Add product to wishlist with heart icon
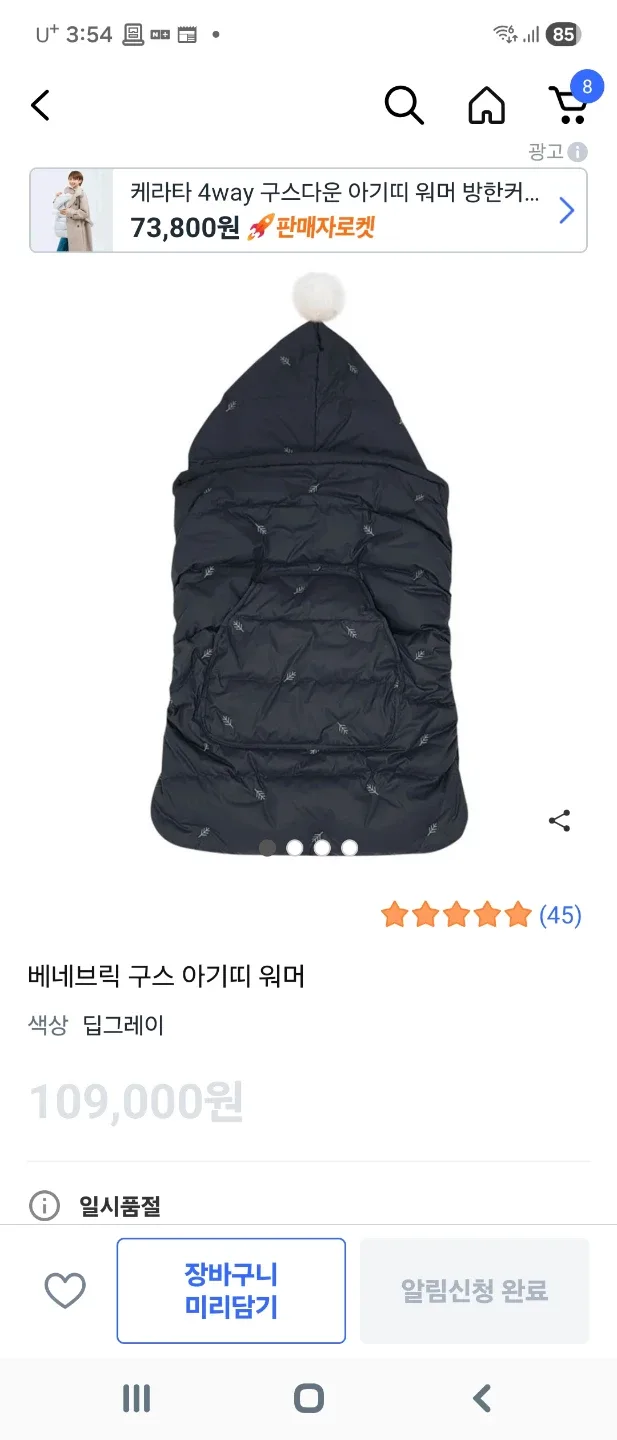Screen dimensions: 617x1440 [x=65, y=1291]
